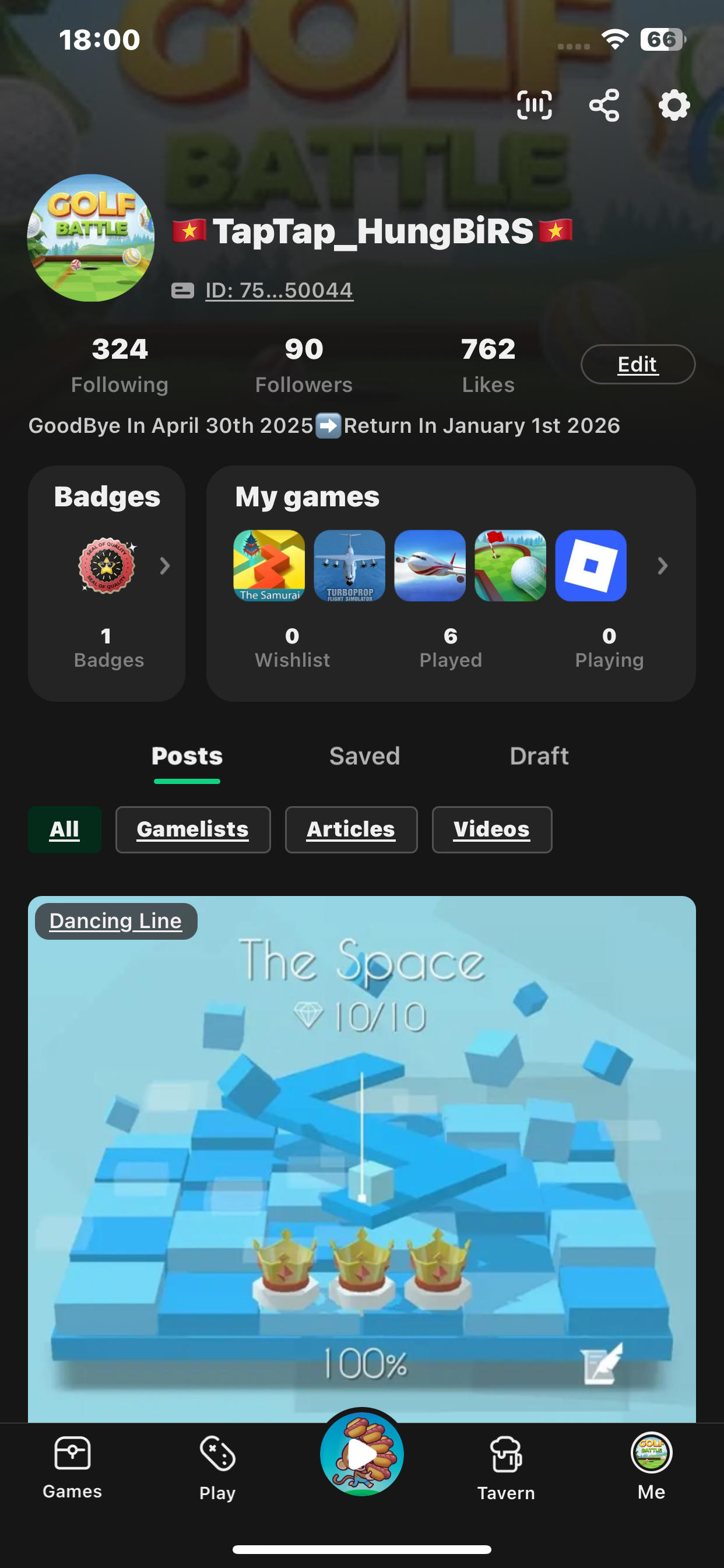Viewport: 724px width, 1568px height.
Task: Copy the user ID link
Action: click(x=279, y=290)
